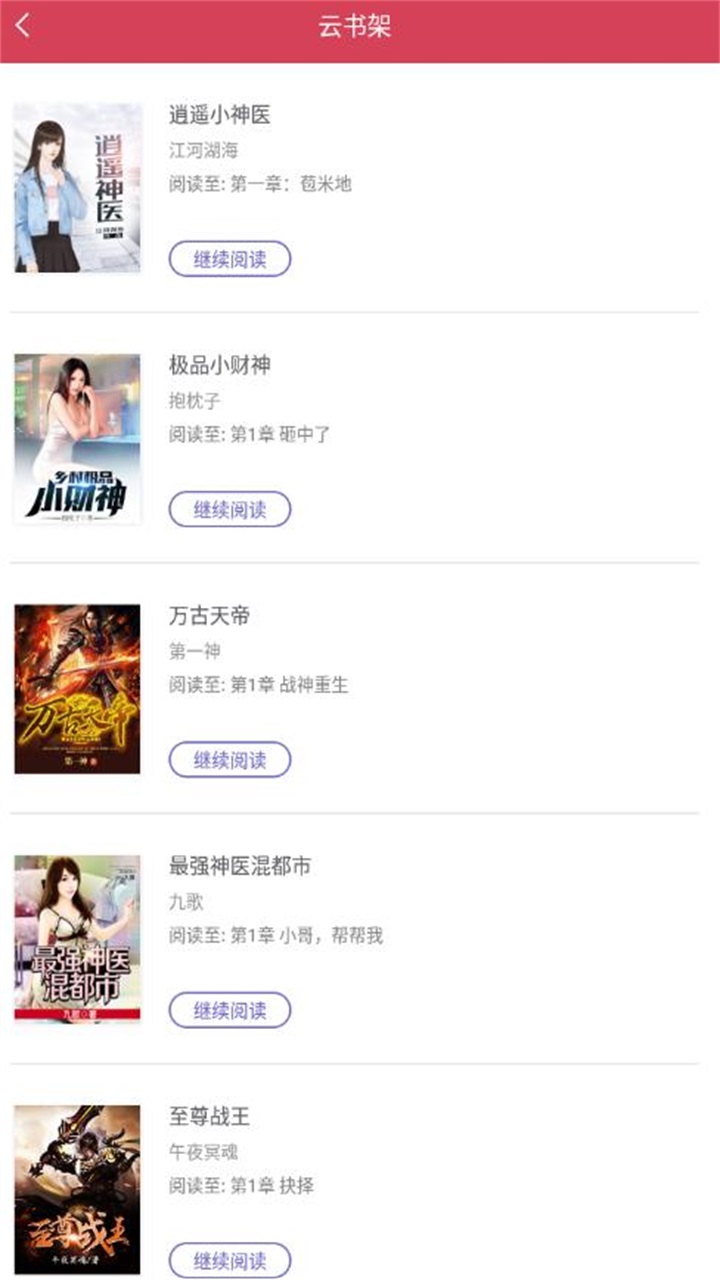The image size is (720, 1280).
Task: Tap progress text 阅读至: 第一章：苞米地
Action: pos(265,183)
